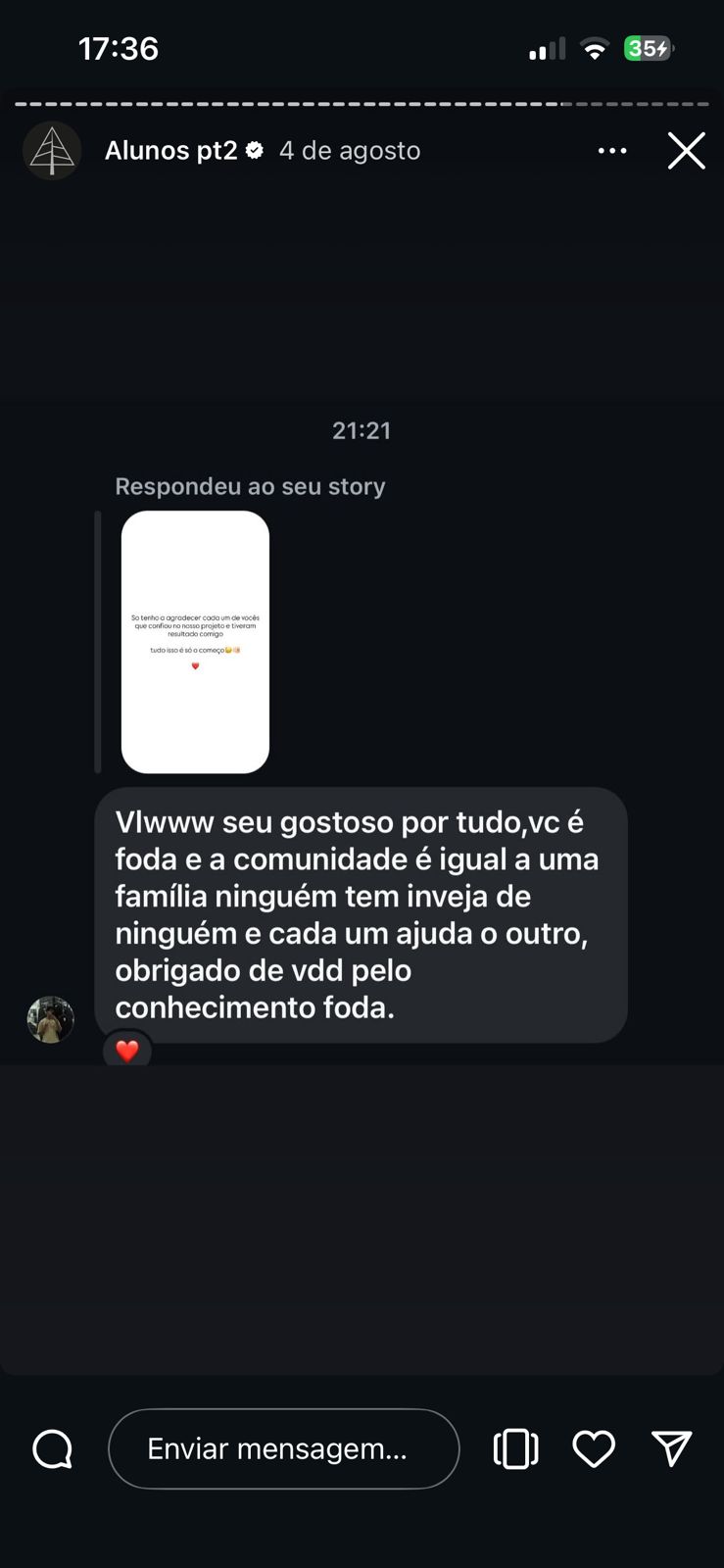This screenshot has width=724, height=1568.
Task: Click the small avatar beside the message bubble
Action: click(x=50, y=1019)
